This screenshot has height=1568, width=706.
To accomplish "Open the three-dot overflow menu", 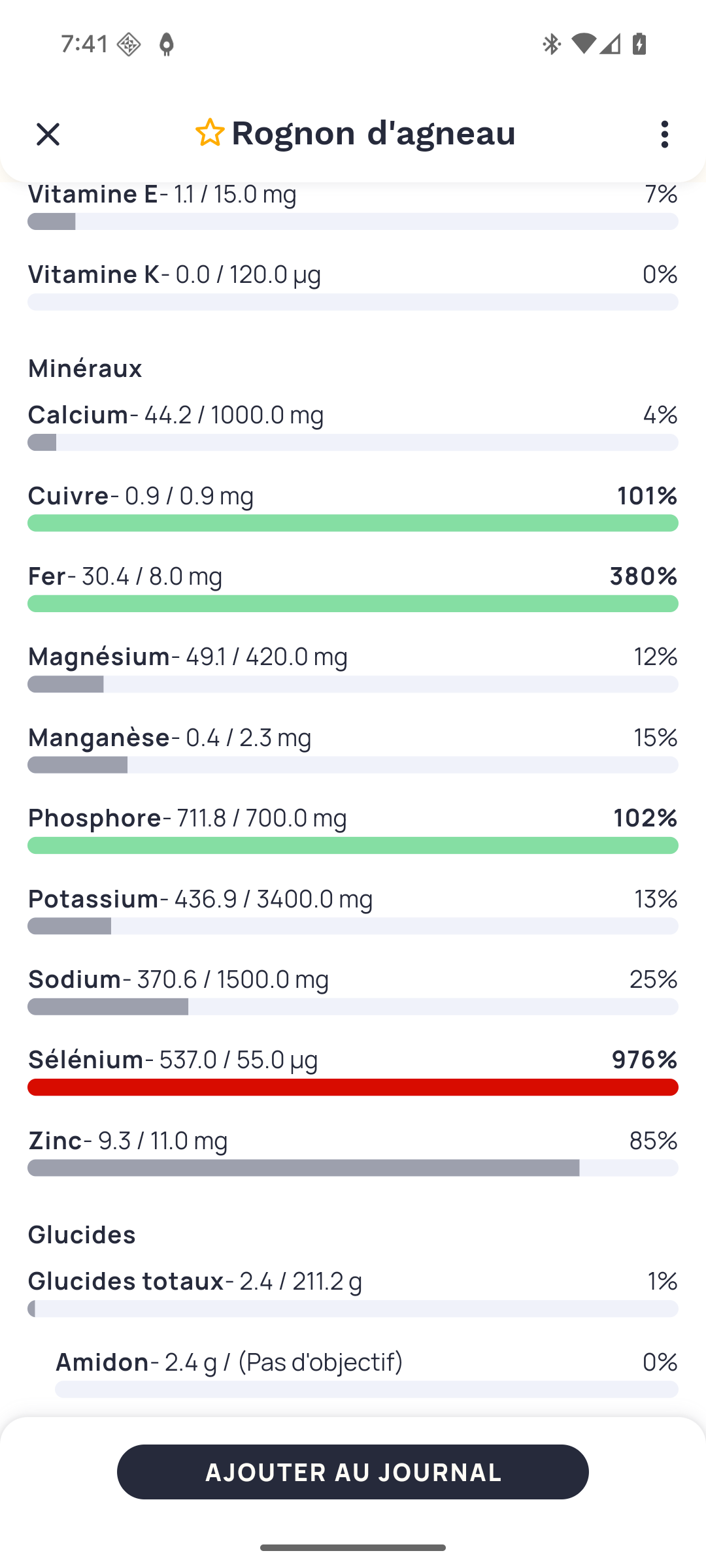I will pos(664,134).
